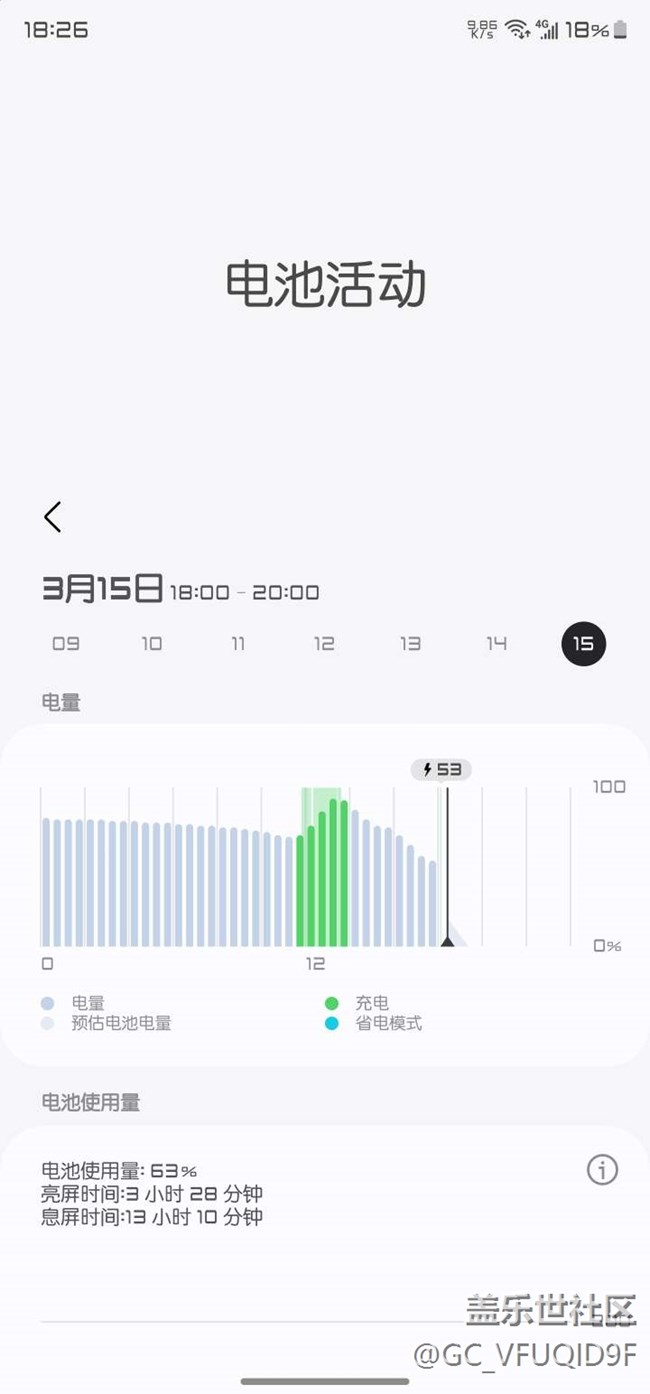Screen dimensions: 650x1394
Task: Tap the green charging bars on chart
Action: click(x=322, y=880)
